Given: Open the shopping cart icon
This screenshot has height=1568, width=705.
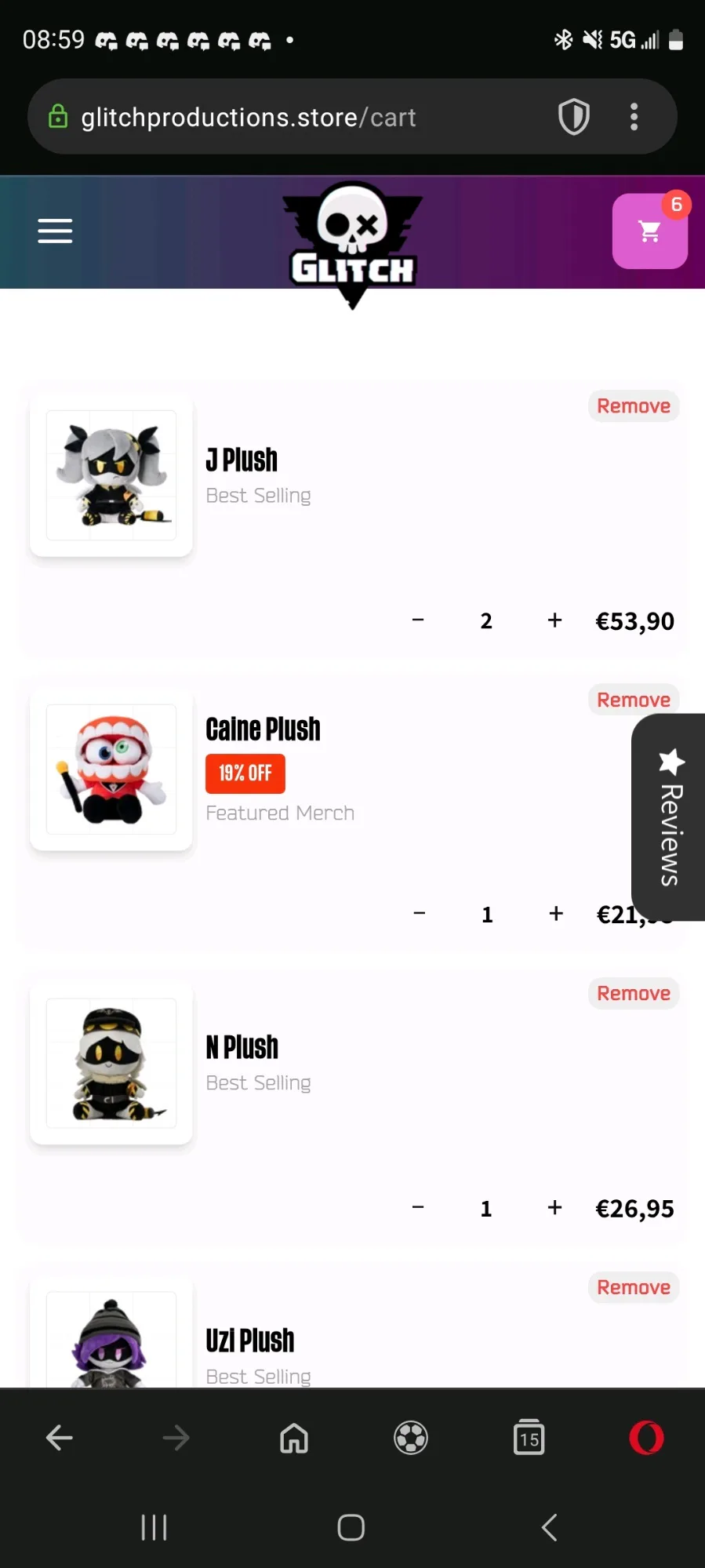Looking at the screenshot, I should pyautogui.click(x=649, y=231).
